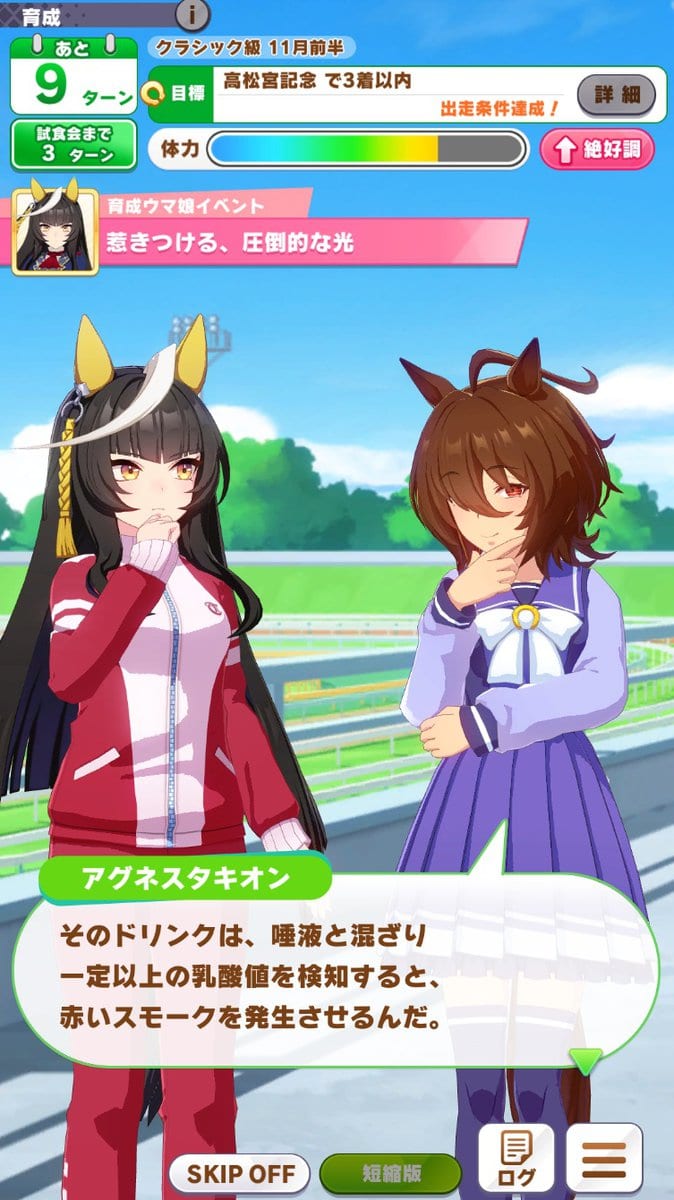Open the info icon next to 育成
The width and height of the screenshot is (674, 1200).
point(193,14)
